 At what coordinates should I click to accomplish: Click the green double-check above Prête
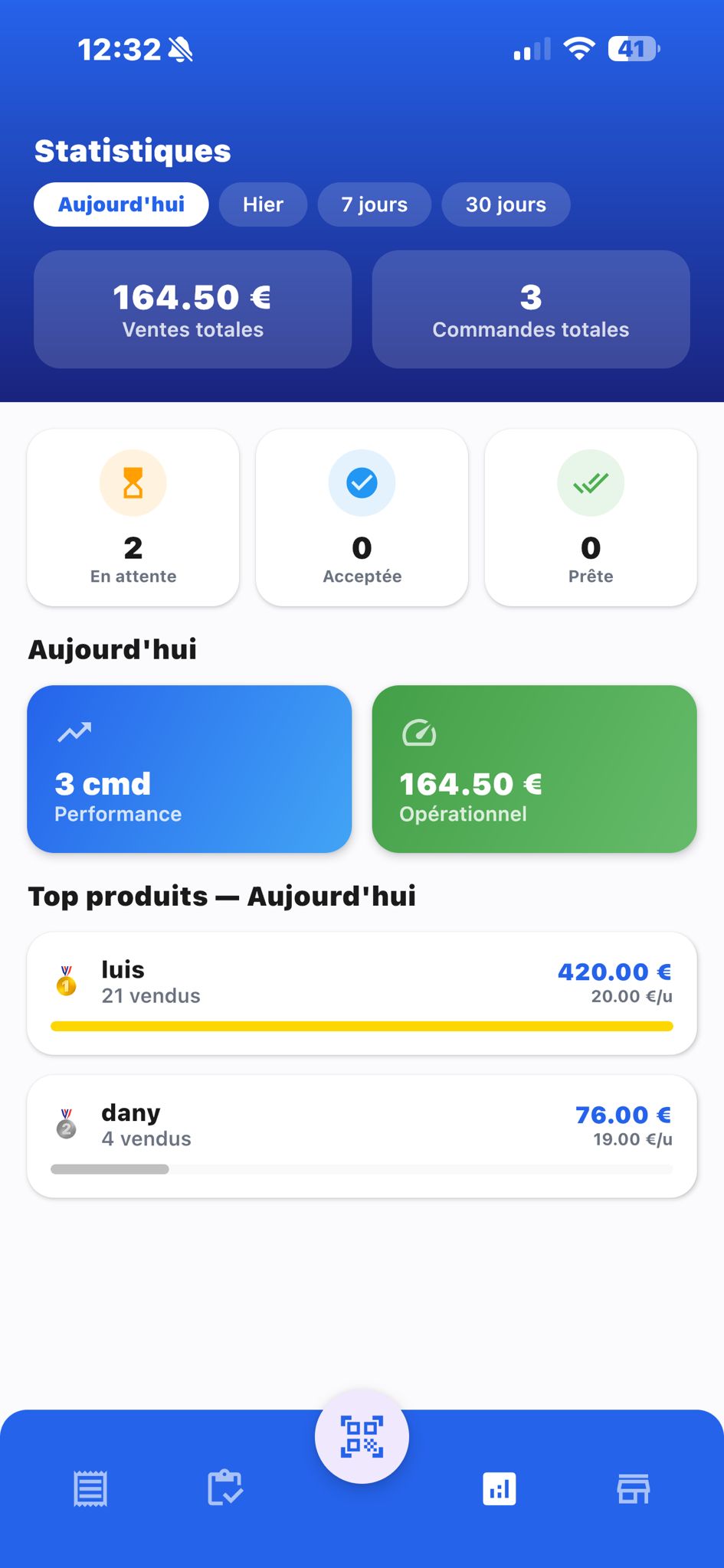590,482
